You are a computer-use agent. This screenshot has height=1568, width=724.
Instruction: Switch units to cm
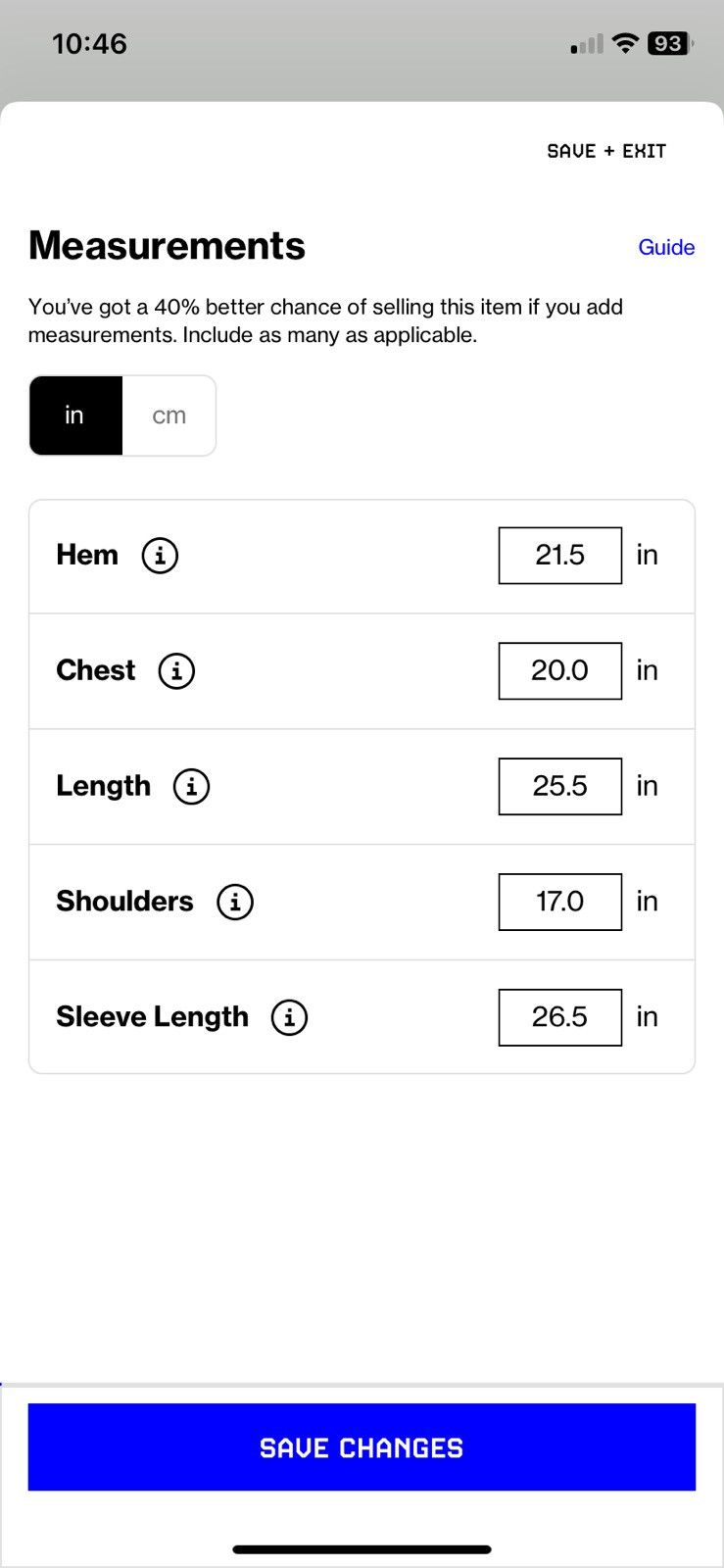(169, 416)
